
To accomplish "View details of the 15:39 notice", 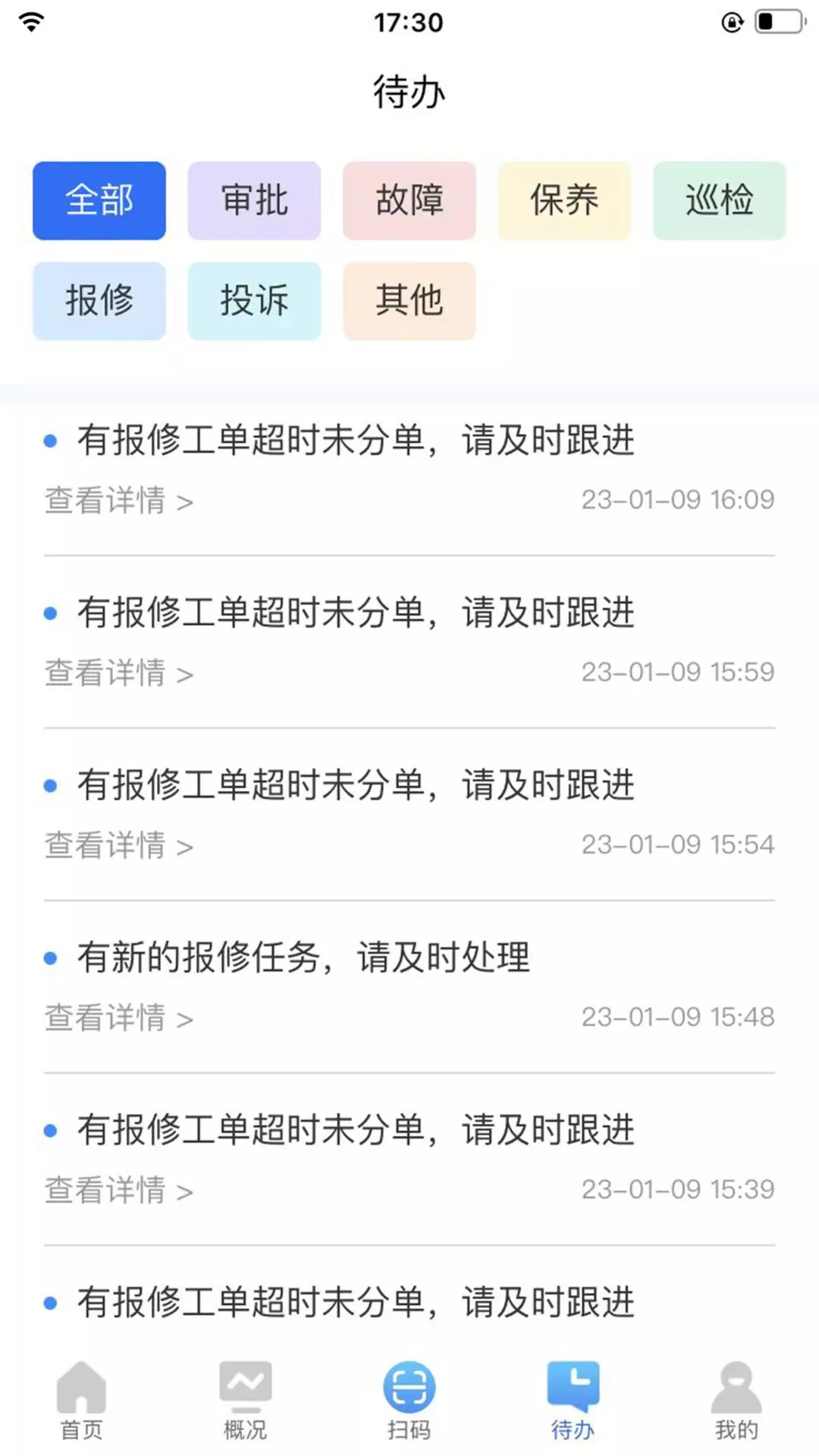I will (x=119, y=1190).
